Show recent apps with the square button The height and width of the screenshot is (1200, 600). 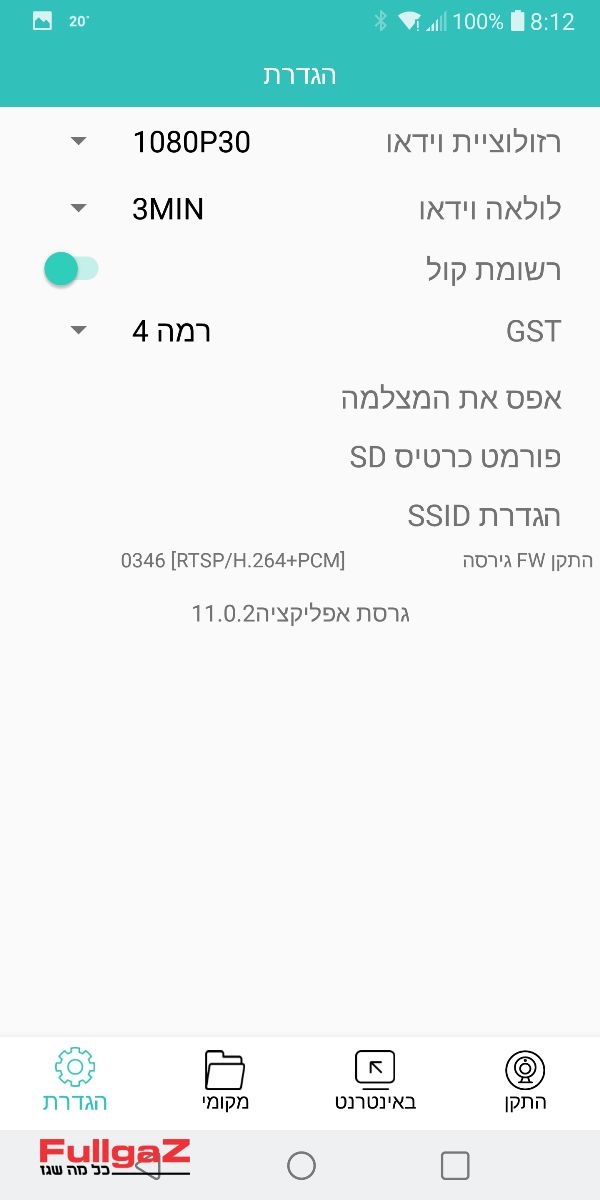pyautogui.click(x=455, y=1165)
